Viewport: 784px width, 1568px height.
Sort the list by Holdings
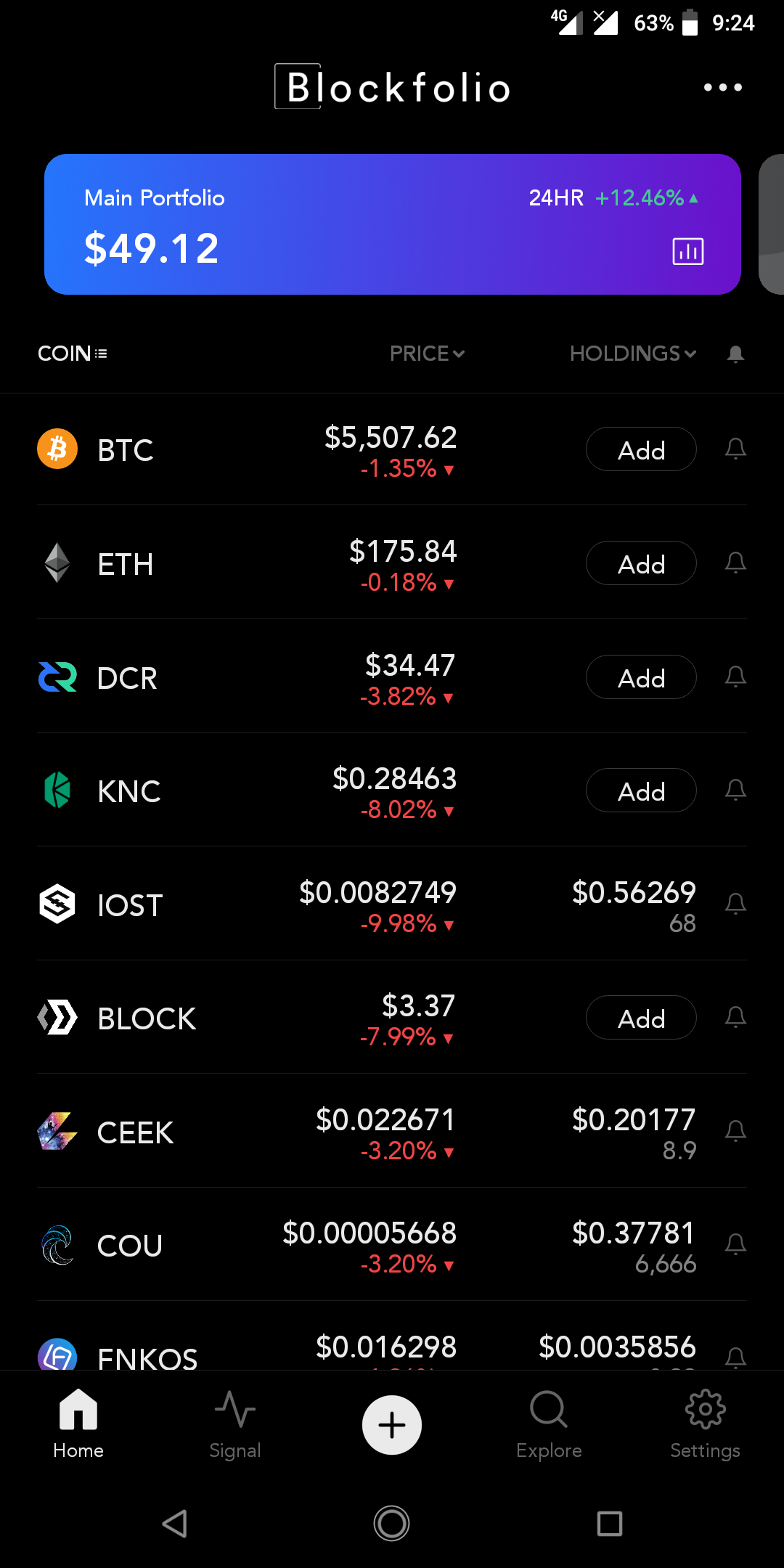coord(632,354)
